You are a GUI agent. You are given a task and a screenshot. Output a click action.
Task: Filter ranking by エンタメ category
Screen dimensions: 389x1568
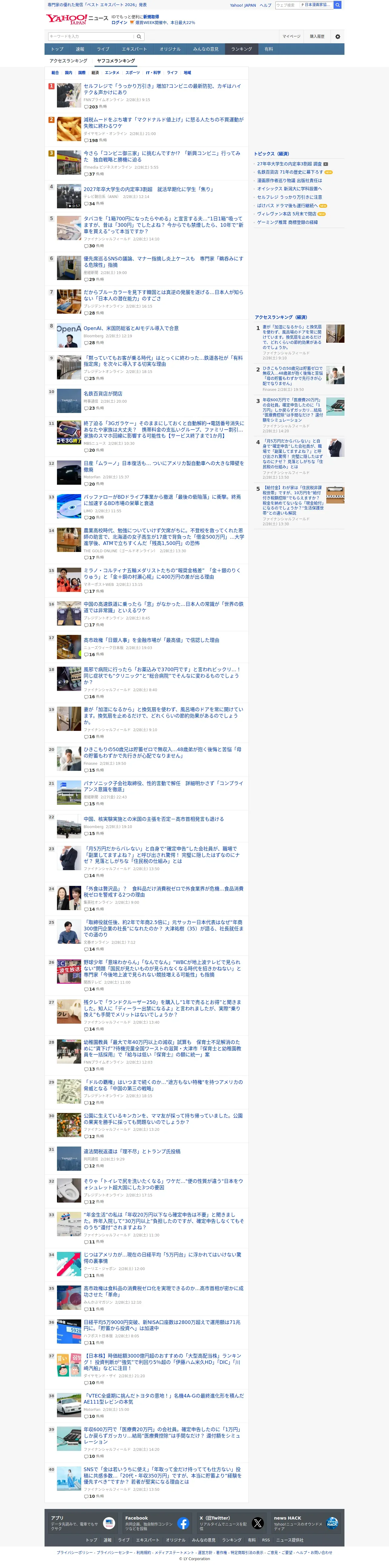click(112, 72)
